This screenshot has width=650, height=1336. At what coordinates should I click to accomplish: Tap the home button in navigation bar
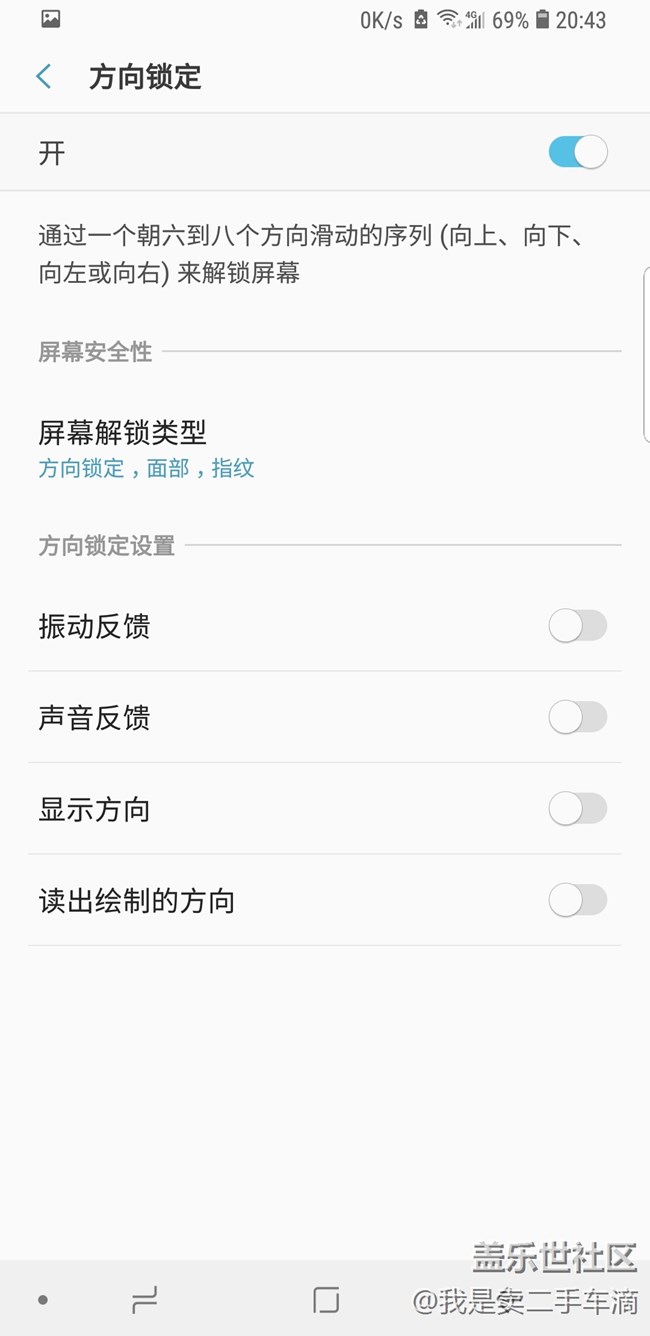pos(326,1299)
